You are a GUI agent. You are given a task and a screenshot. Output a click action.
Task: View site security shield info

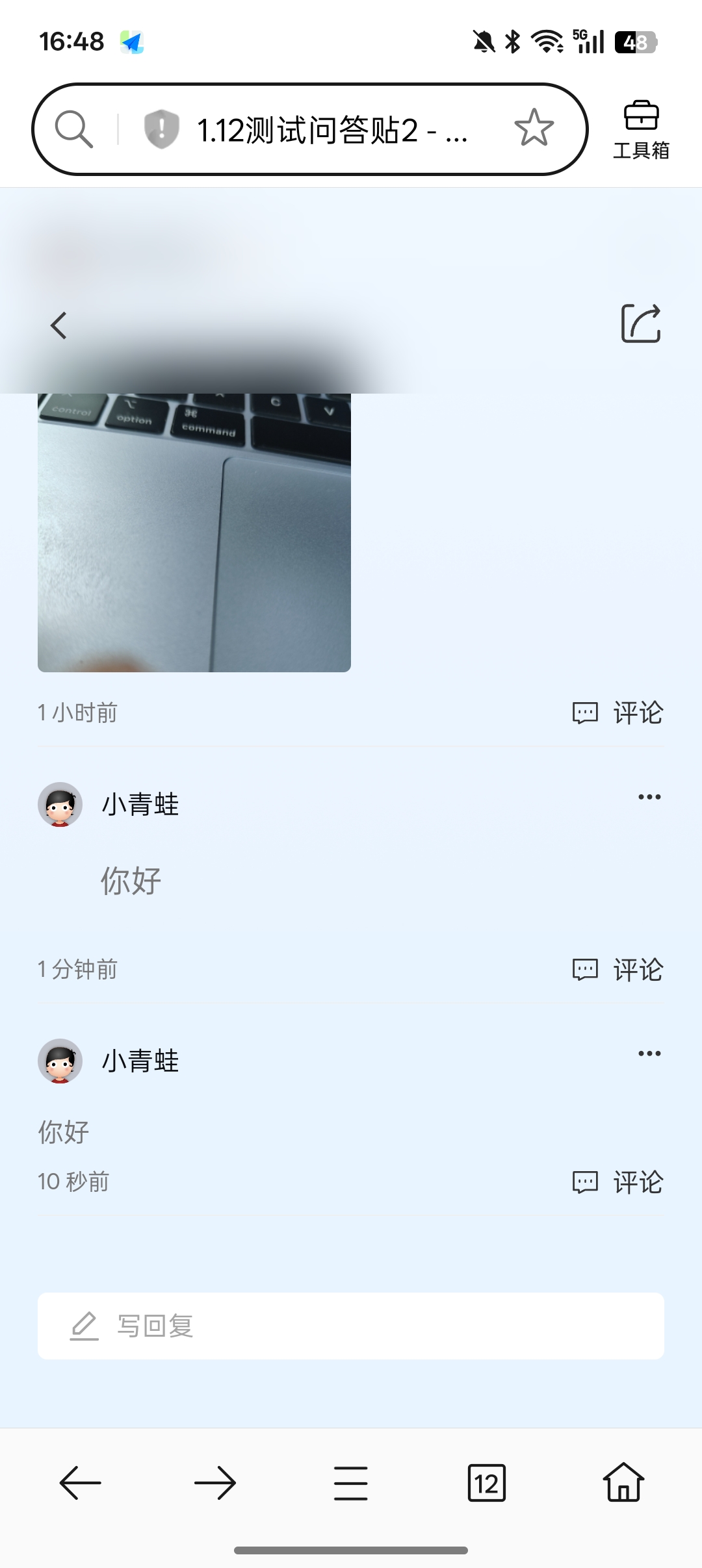click(161, 129)
